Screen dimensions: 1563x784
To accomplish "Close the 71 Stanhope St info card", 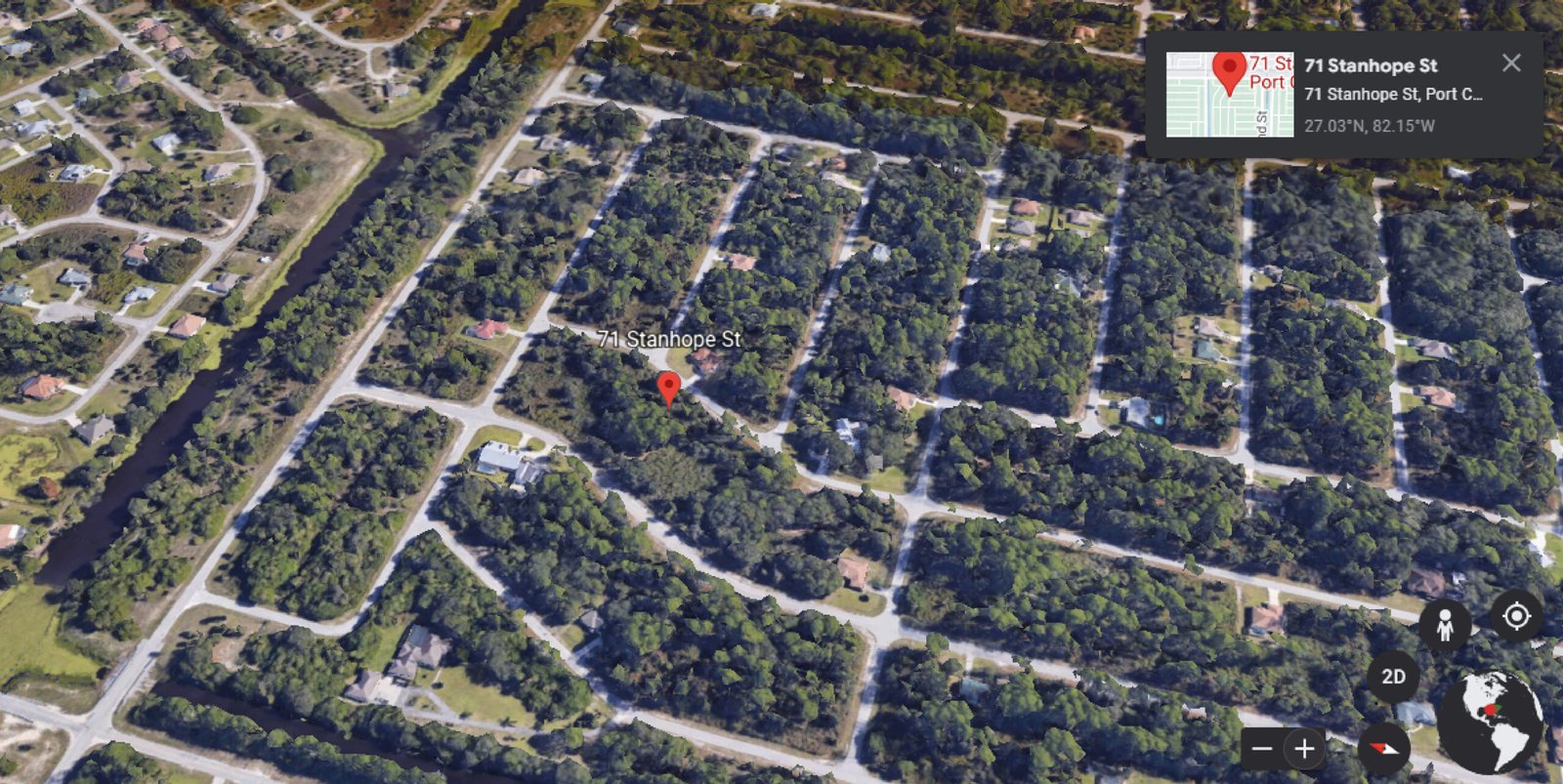I will click(x=1511, y=63).
